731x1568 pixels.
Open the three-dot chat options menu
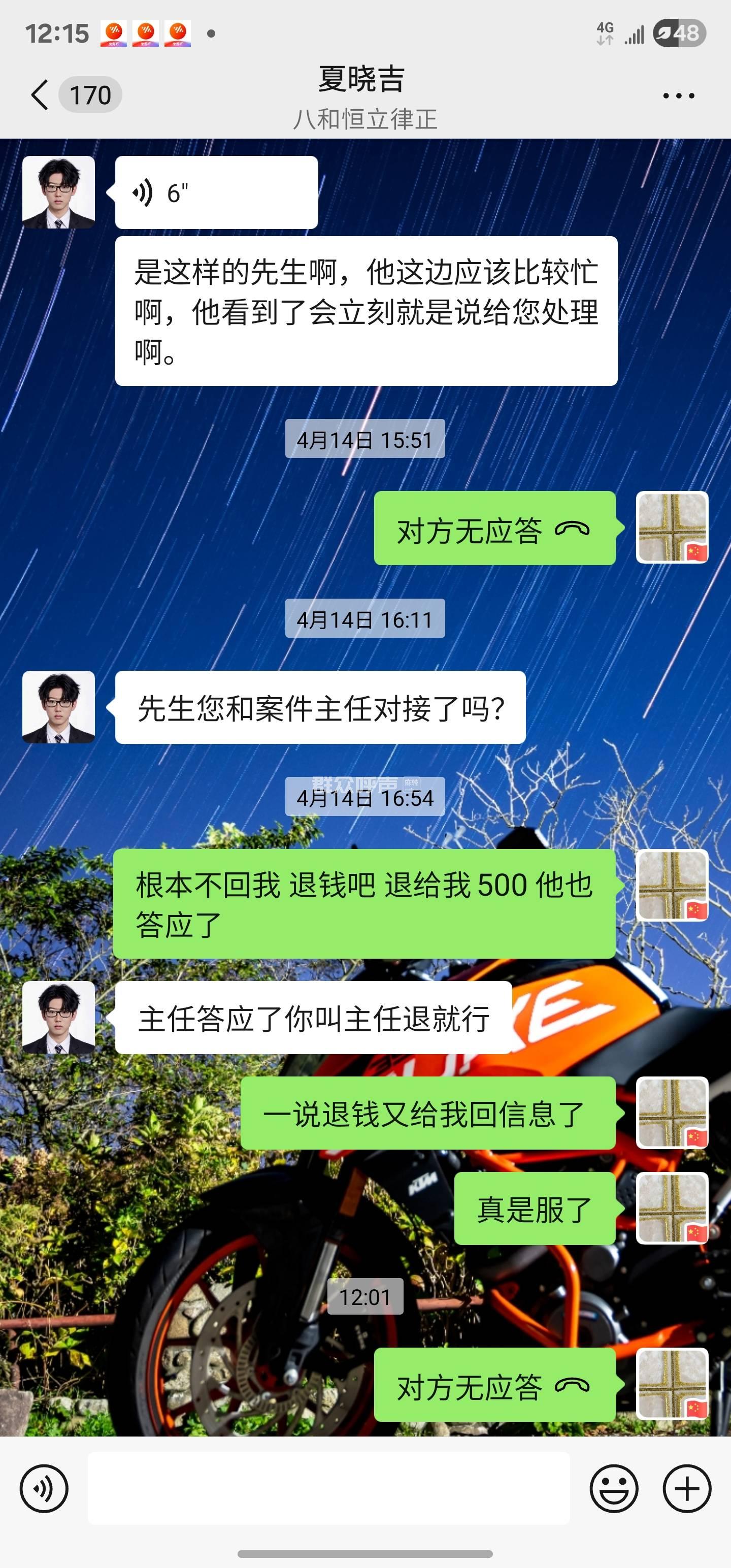[x=678, y=95]
